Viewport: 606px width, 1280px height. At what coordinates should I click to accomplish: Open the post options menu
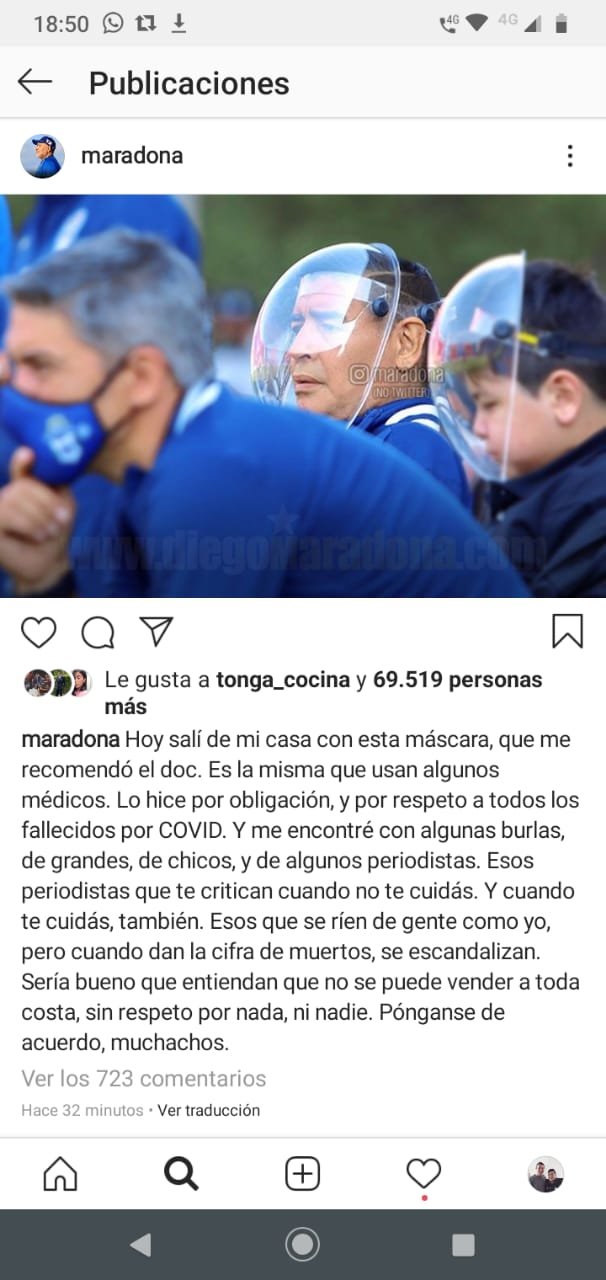tap(569, 156)
